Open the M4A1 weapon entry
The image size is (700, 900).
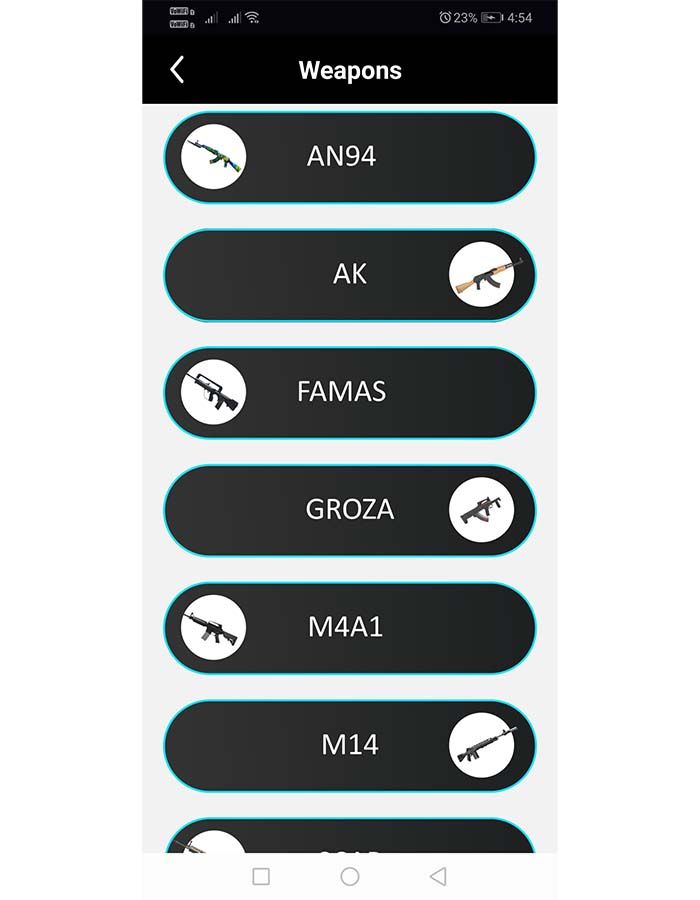349,628
